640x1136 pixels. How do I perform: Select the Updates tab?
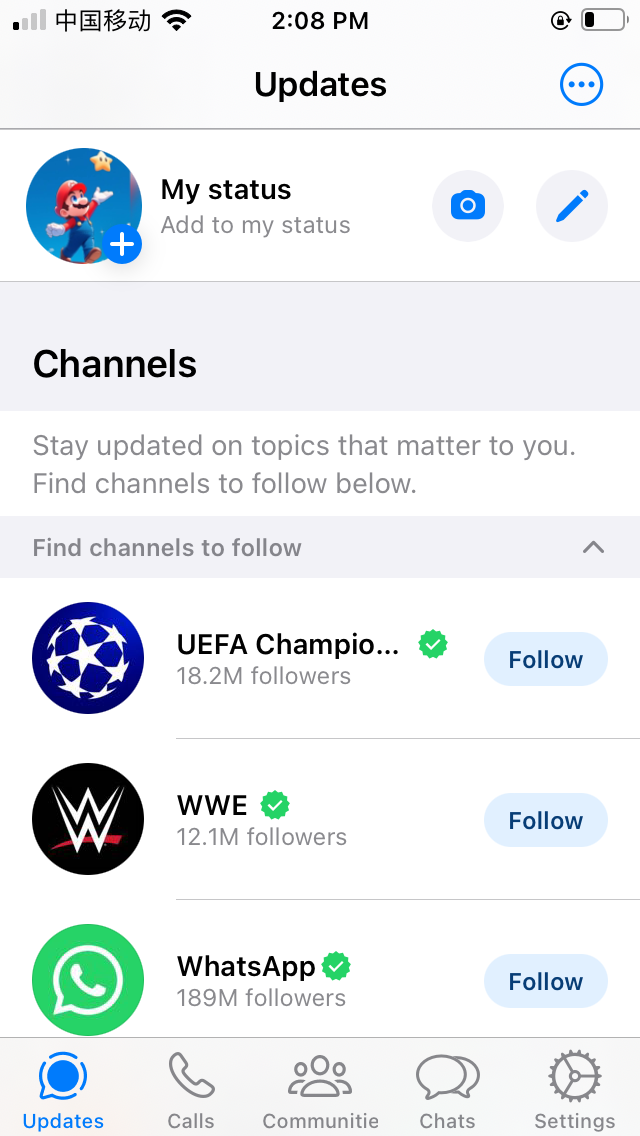pyautogui.click(x=63, y=1090)
